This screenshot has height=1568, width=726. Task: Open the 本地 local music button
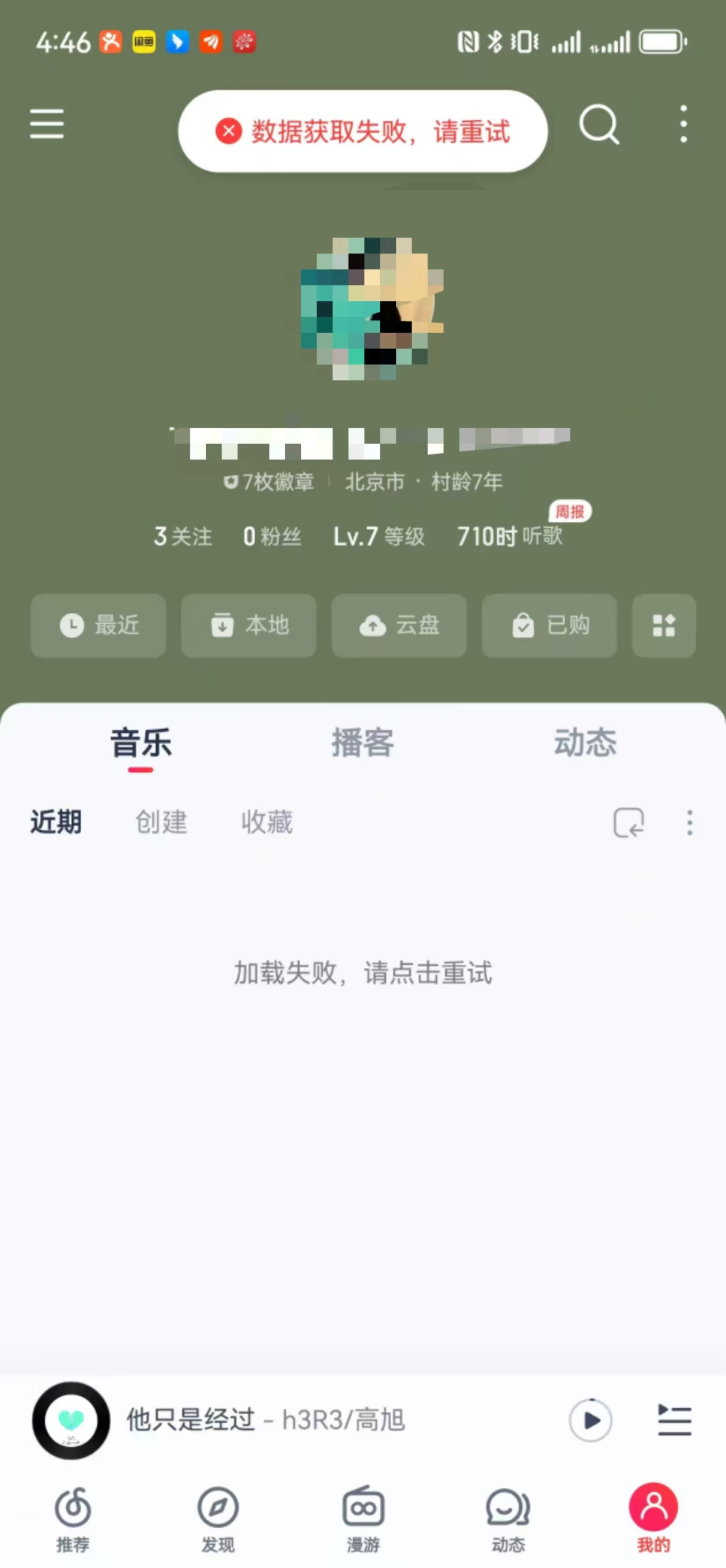point(249,625)
